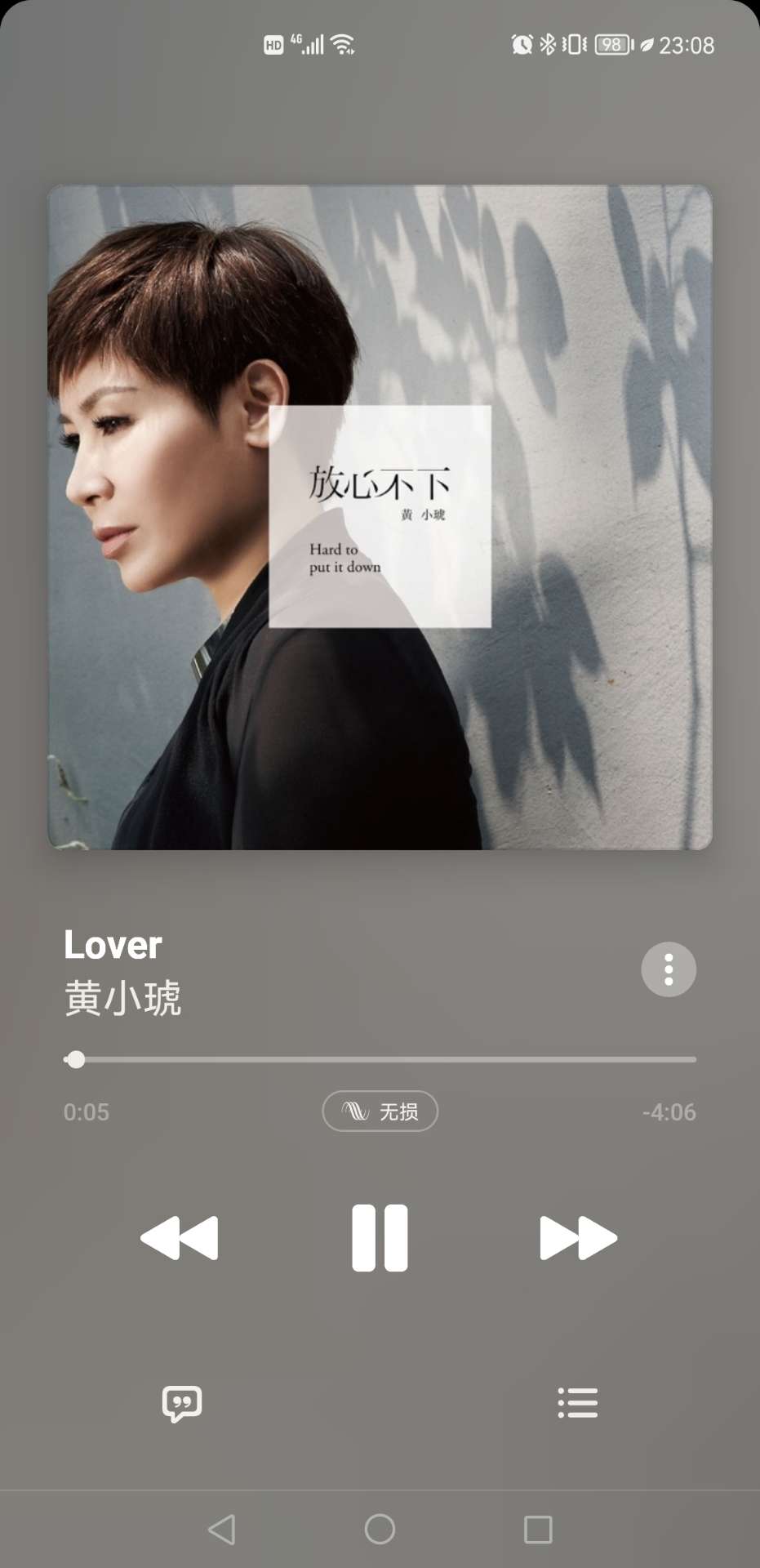This screenshot has width=760, height=1568.
Task: Return to the system home screen
Action: [x=380, y=1529]
